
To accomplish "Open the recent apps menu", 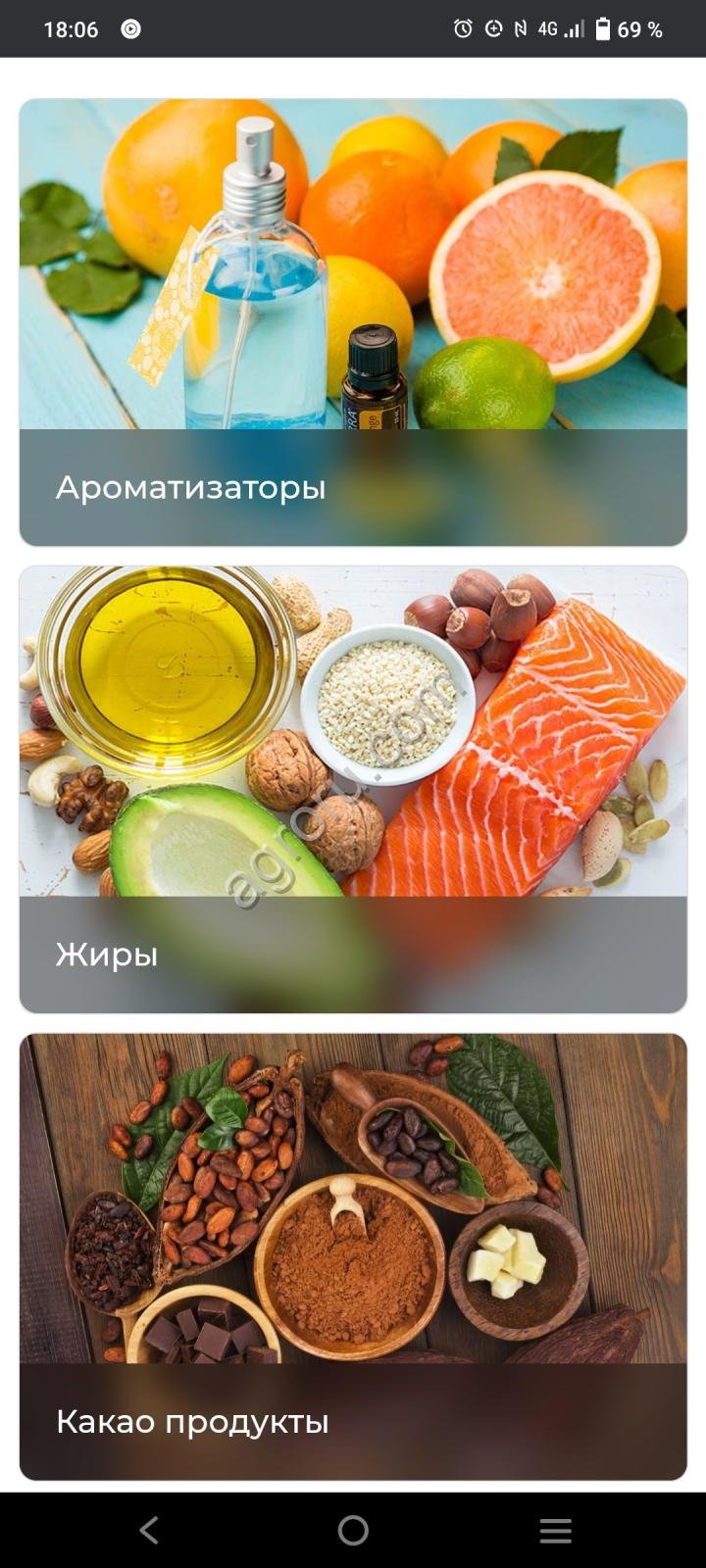I will point(556,1530).
